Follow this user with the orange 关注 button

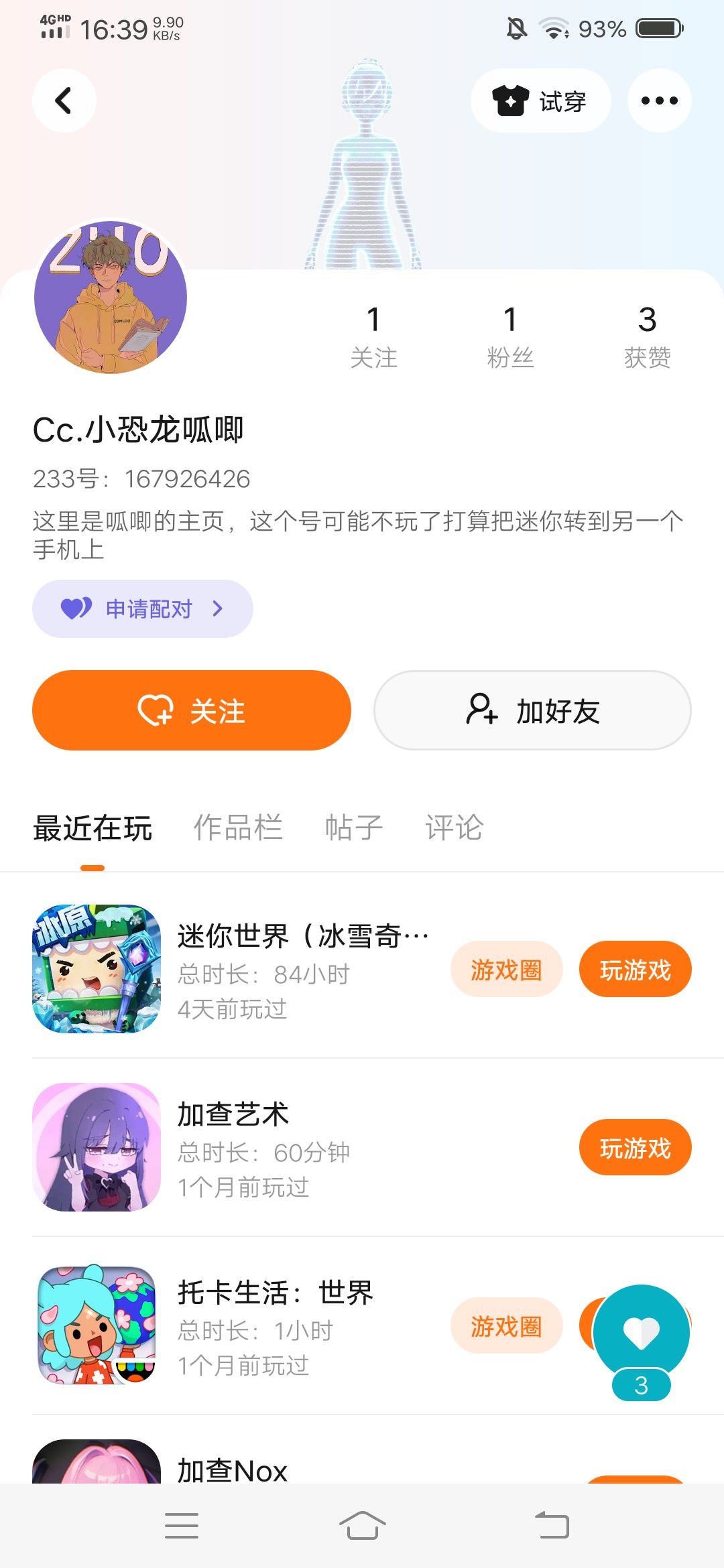click(x=192, y=710)
